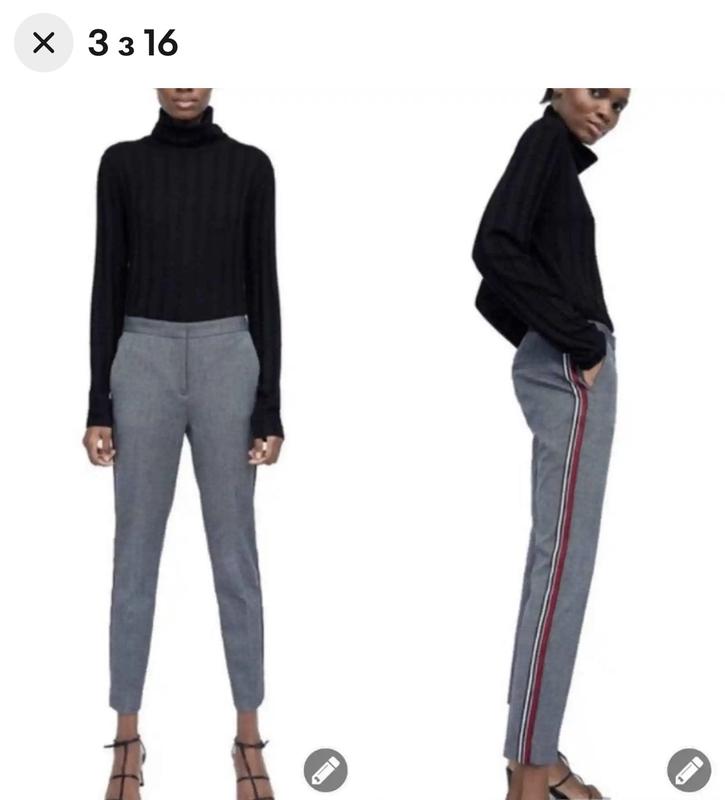The width and height of the screenshot is (725, 800).
Task: Edit the front-view trousers photo
Action: [325, 770]
